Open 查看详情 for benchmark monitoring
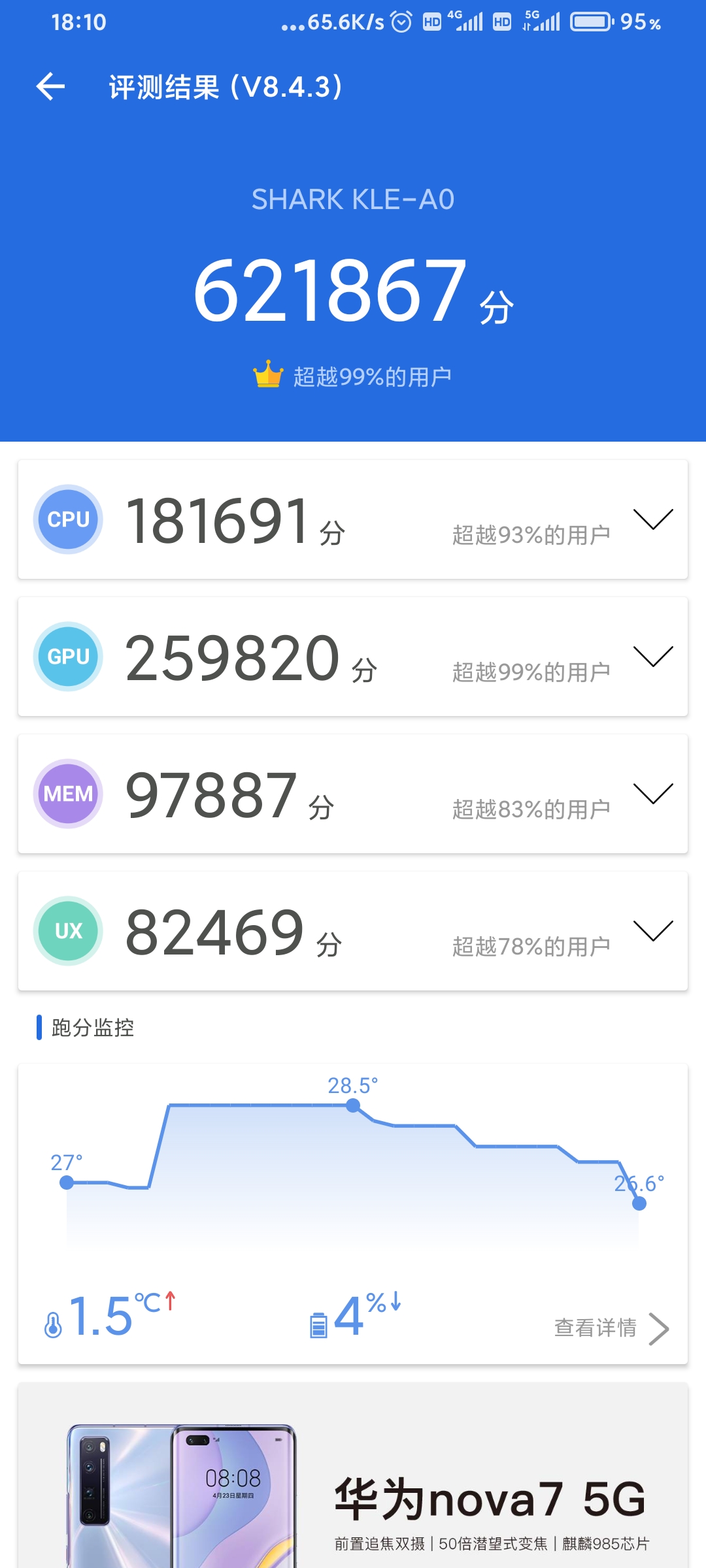The image size is (706, 1568). coord(612,1328)
